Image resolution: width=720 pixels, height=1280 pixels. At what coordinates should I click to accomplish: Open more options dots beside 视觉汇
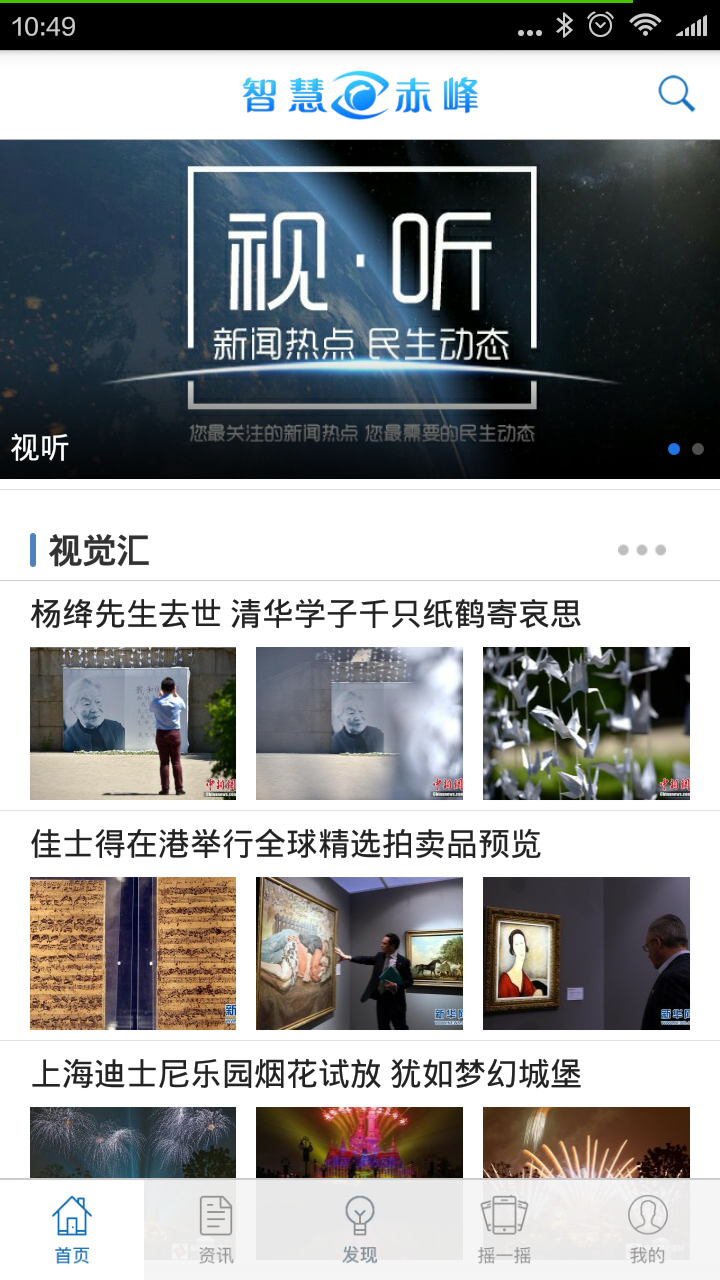click(641, 550)
